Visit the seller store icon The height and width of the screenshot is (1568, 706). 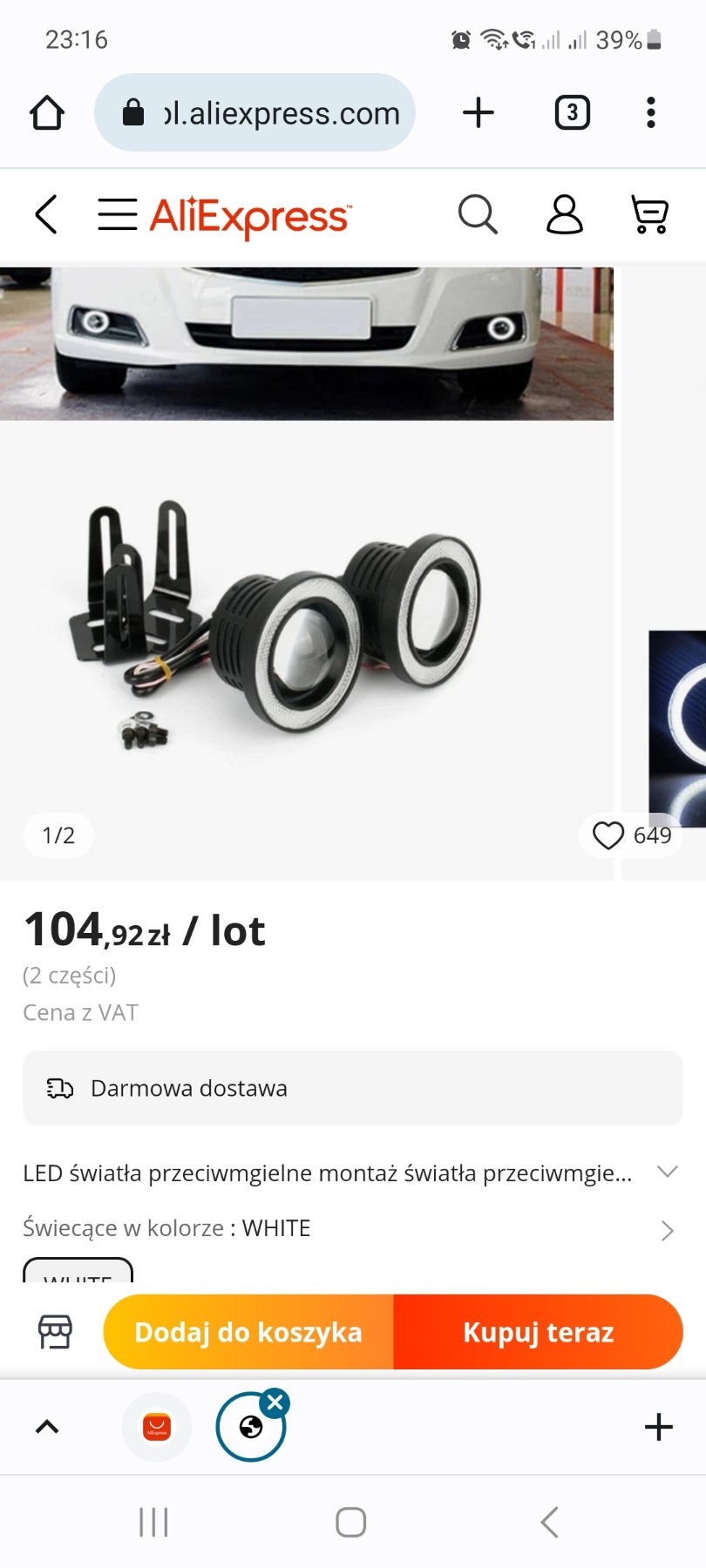[x=55, y=1331]
